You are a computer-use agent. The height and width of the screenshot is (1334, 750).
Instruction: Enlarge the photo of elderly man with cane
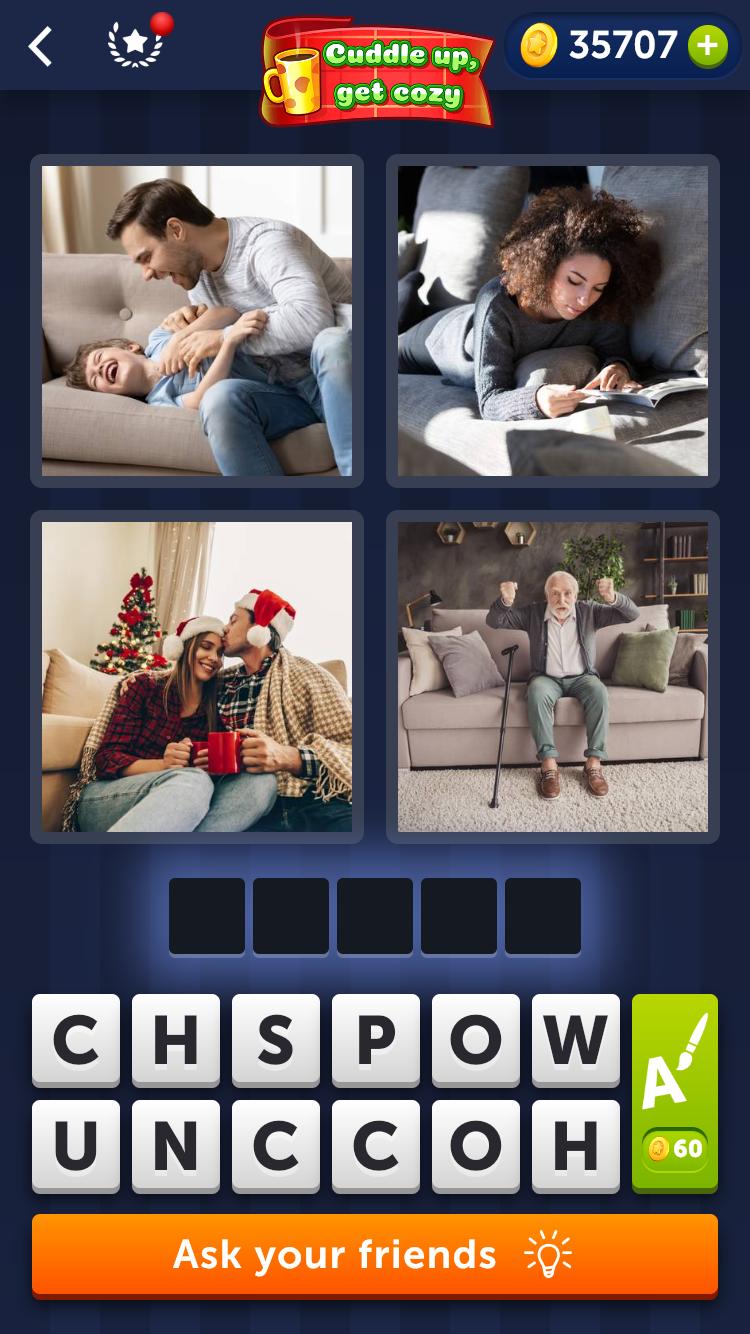coord(552,677)
